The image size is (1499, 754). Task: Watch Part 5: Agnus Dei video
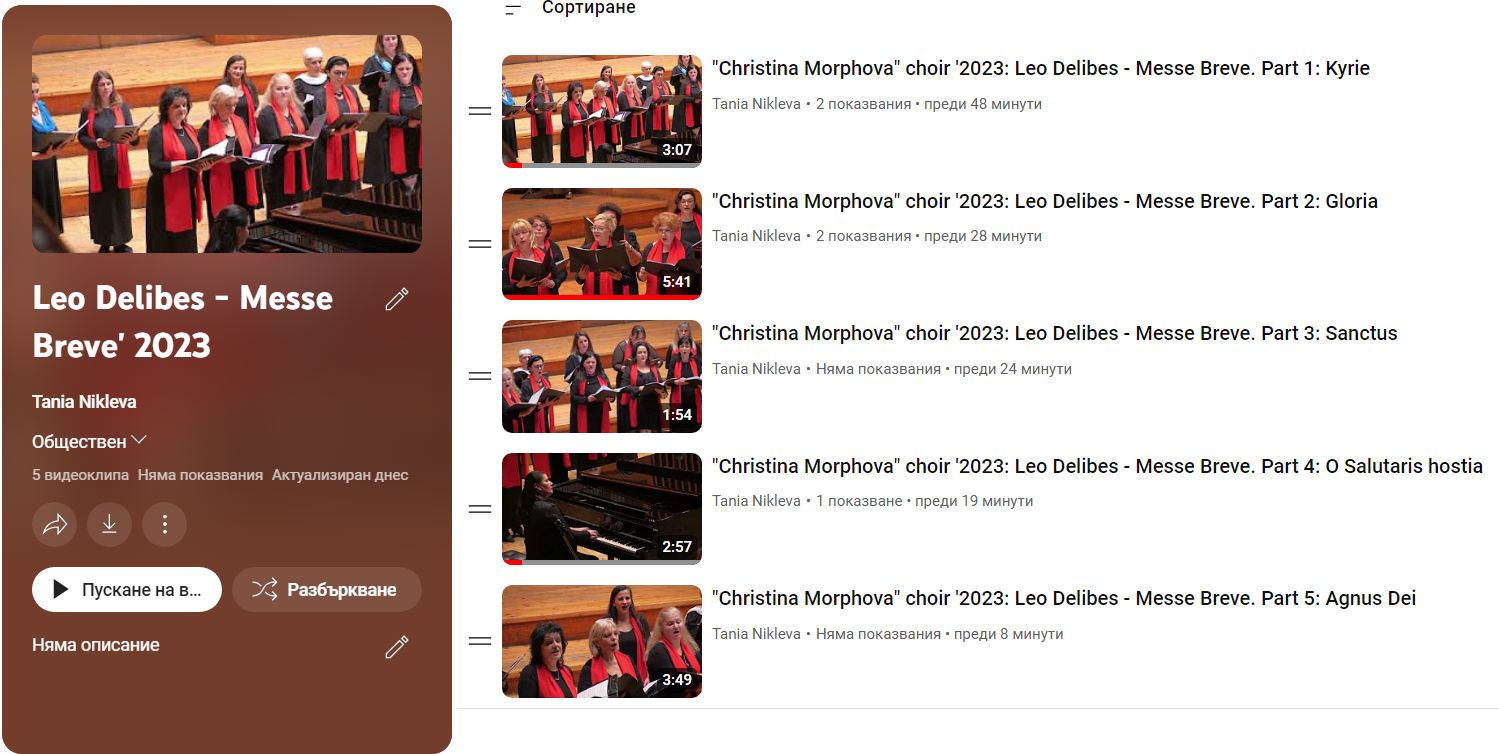click(x=601, y=641)
